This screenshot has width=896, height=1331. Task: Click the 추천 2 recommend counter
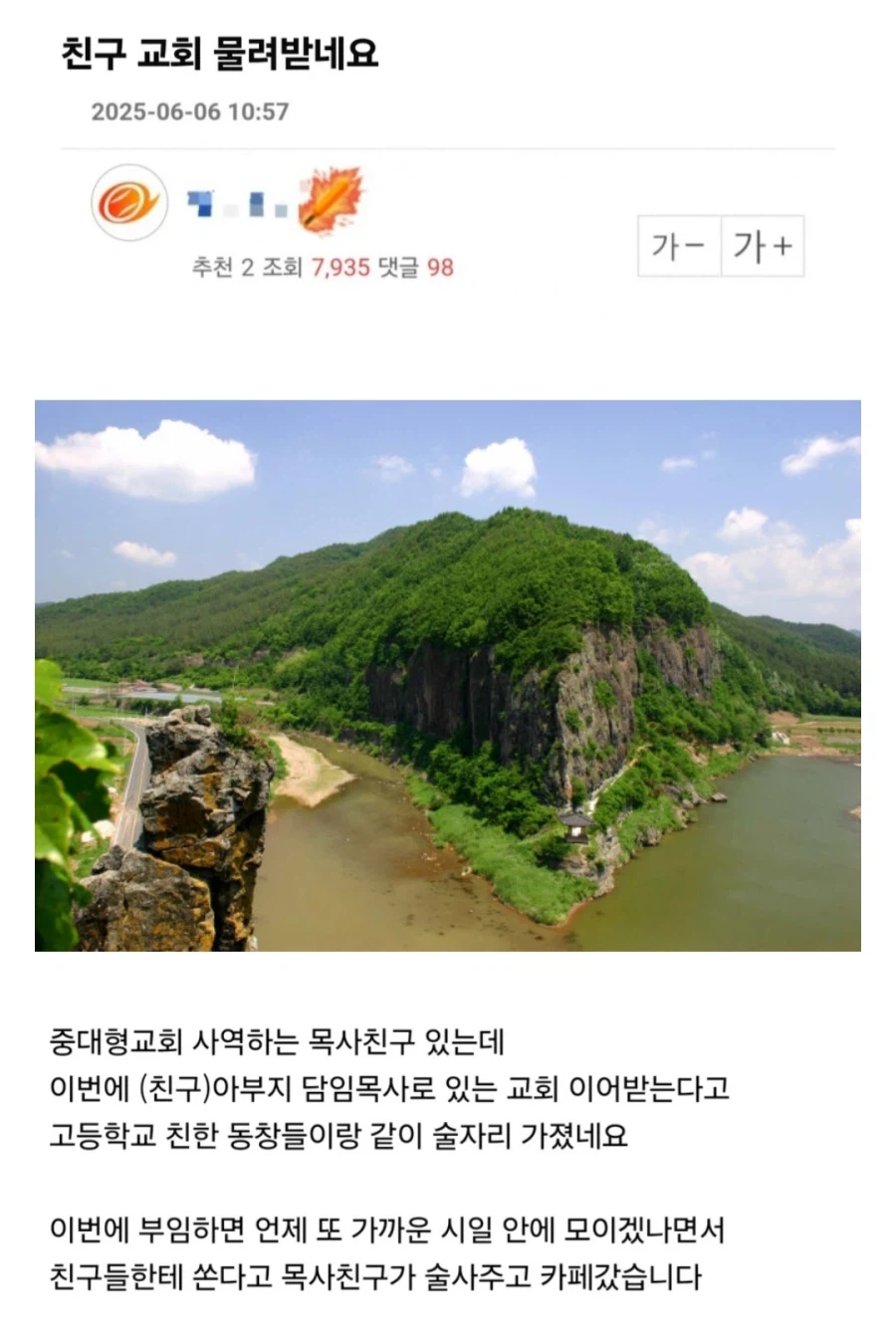[x=213, y=267]
